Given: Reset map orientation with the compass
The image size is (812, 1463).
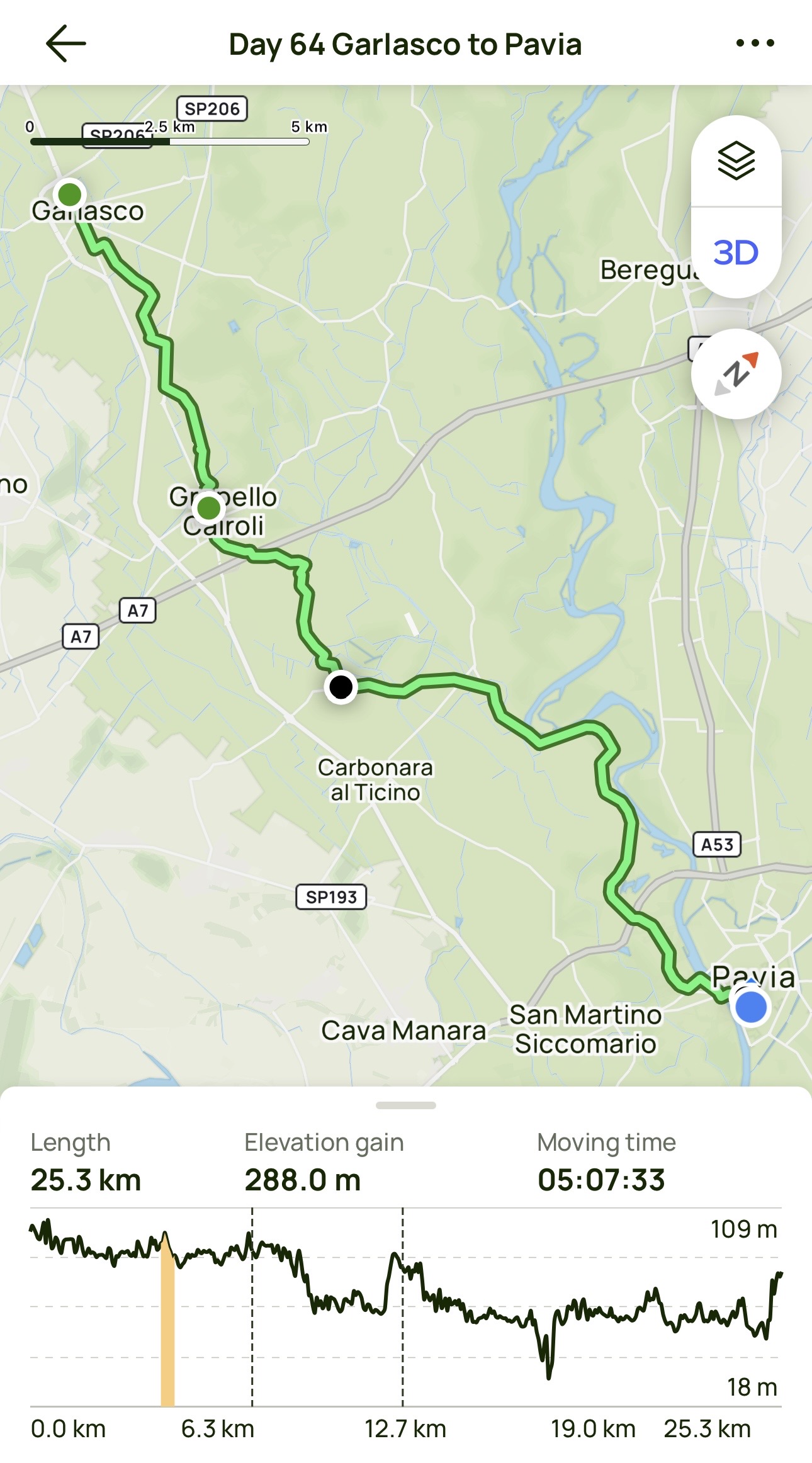Looking at the screenshot, I should (736, 374).
